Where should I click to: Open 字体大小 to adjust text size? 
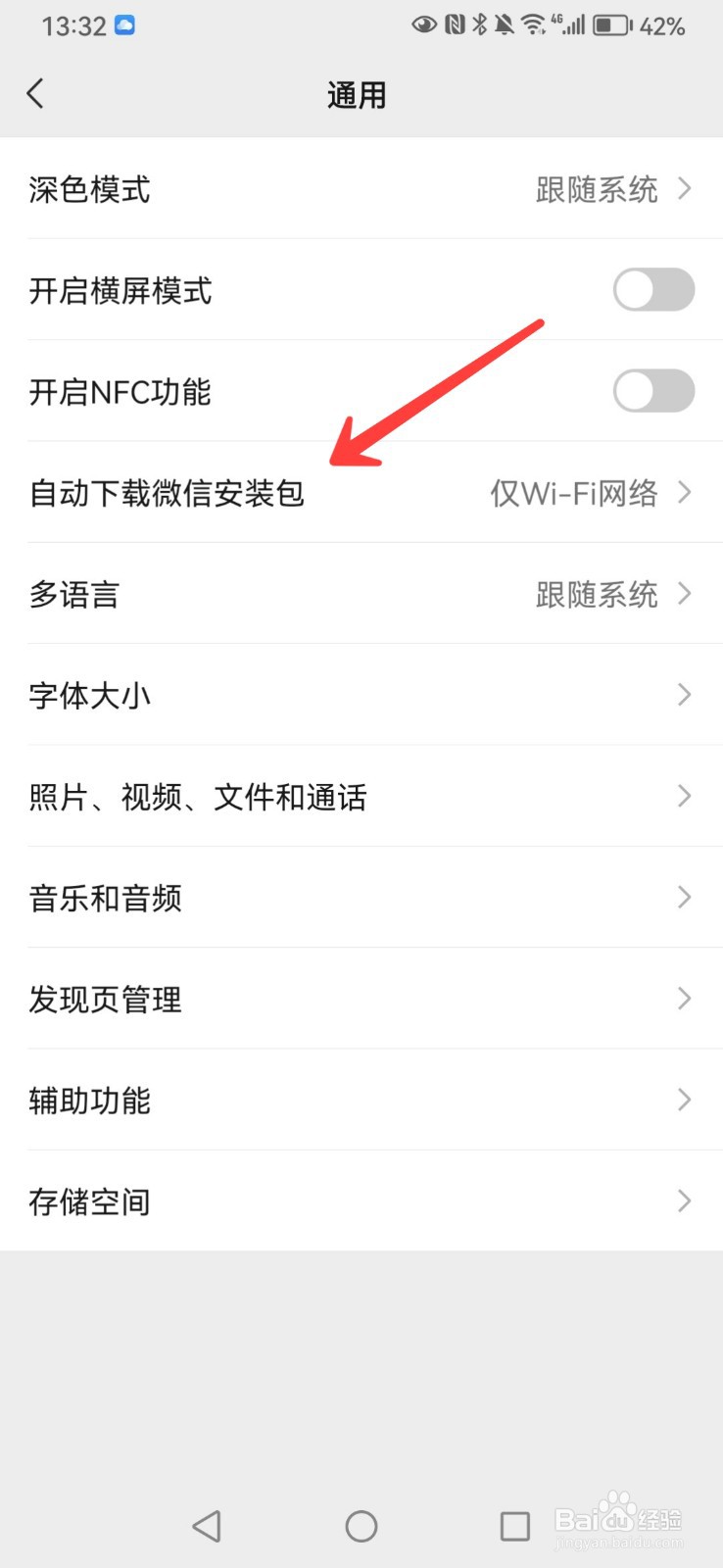point(361,695)
